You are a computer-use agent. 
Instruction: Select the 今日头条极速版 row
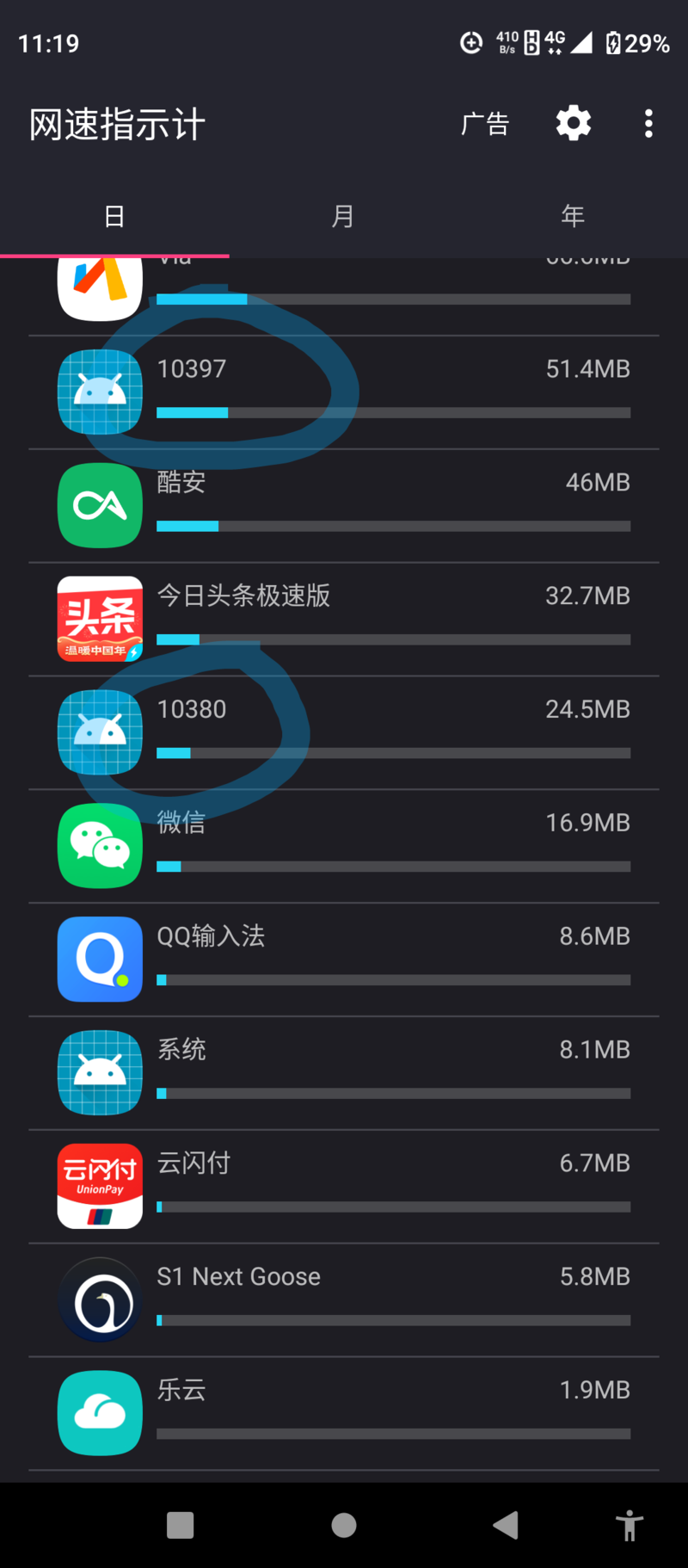click(344, 620)
